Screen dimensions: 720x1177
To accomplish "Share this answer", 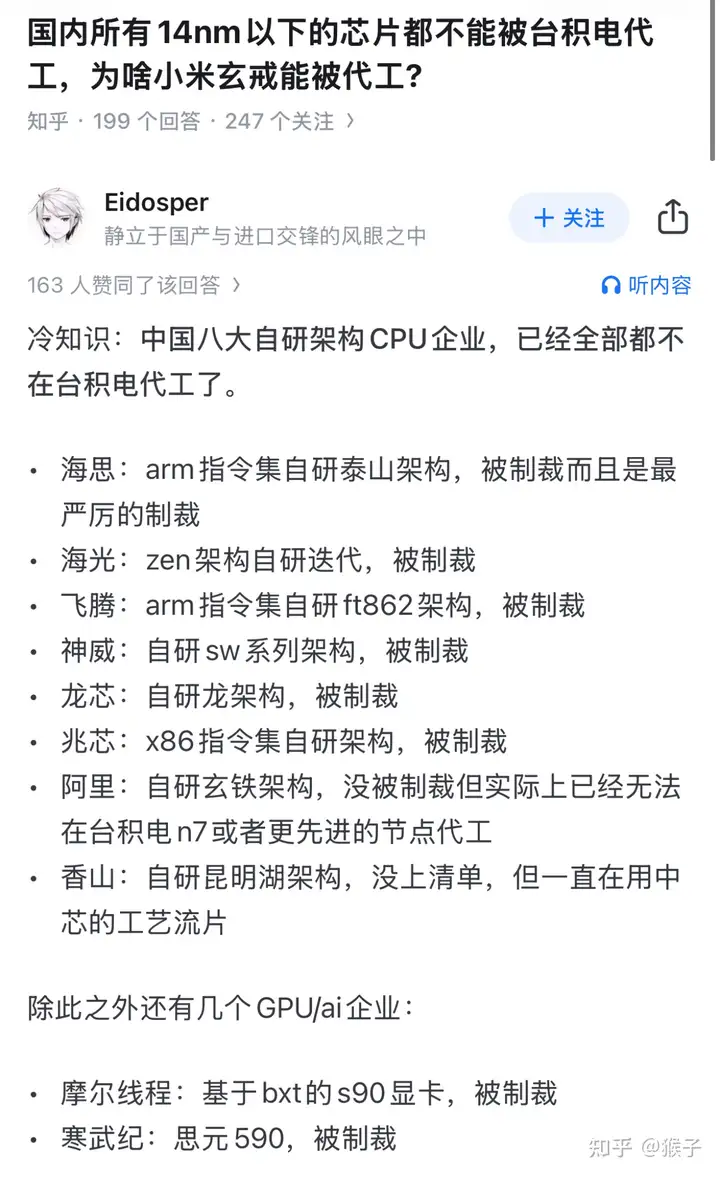I will pos(673,218).
